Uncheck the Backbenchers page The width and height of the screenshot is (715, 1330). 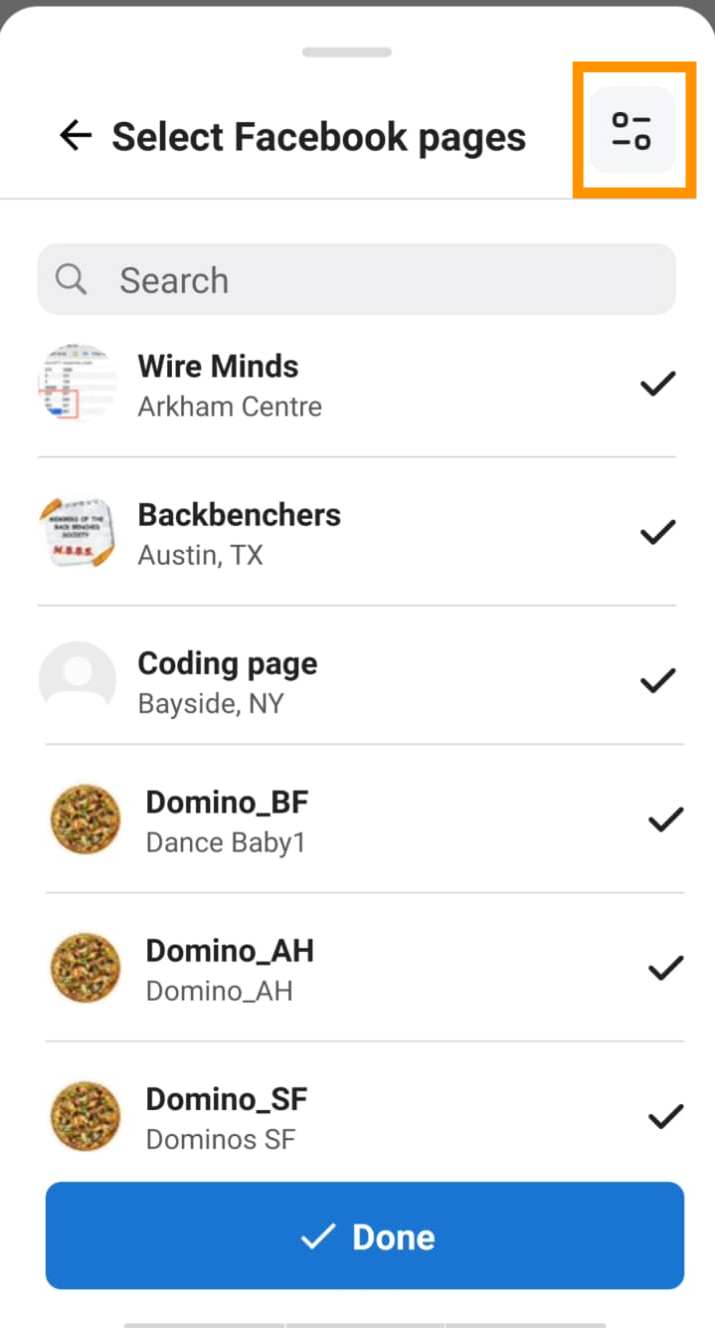357,533
